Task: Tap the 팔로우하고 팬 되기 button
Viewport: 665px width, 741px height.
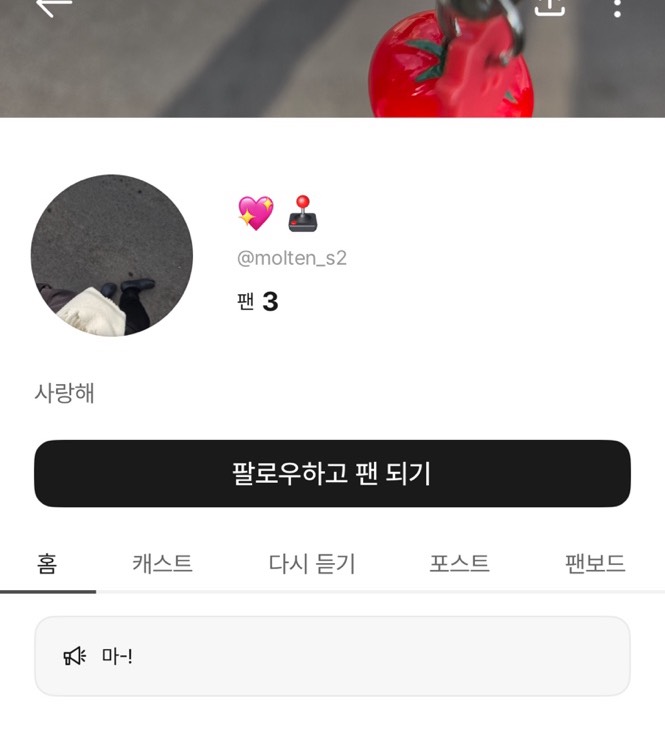Action: pos(332,474)
